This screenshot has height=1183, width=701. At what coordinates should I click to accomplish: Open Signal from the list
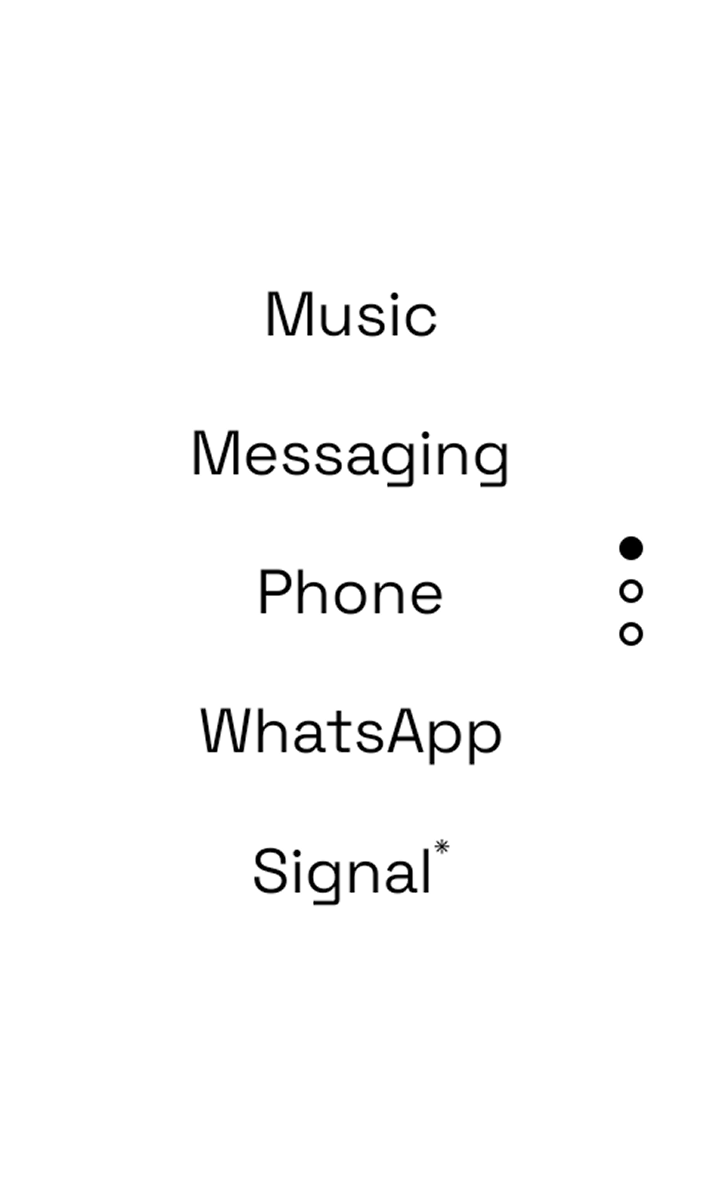pyautogui.click(x=343, y=871)
